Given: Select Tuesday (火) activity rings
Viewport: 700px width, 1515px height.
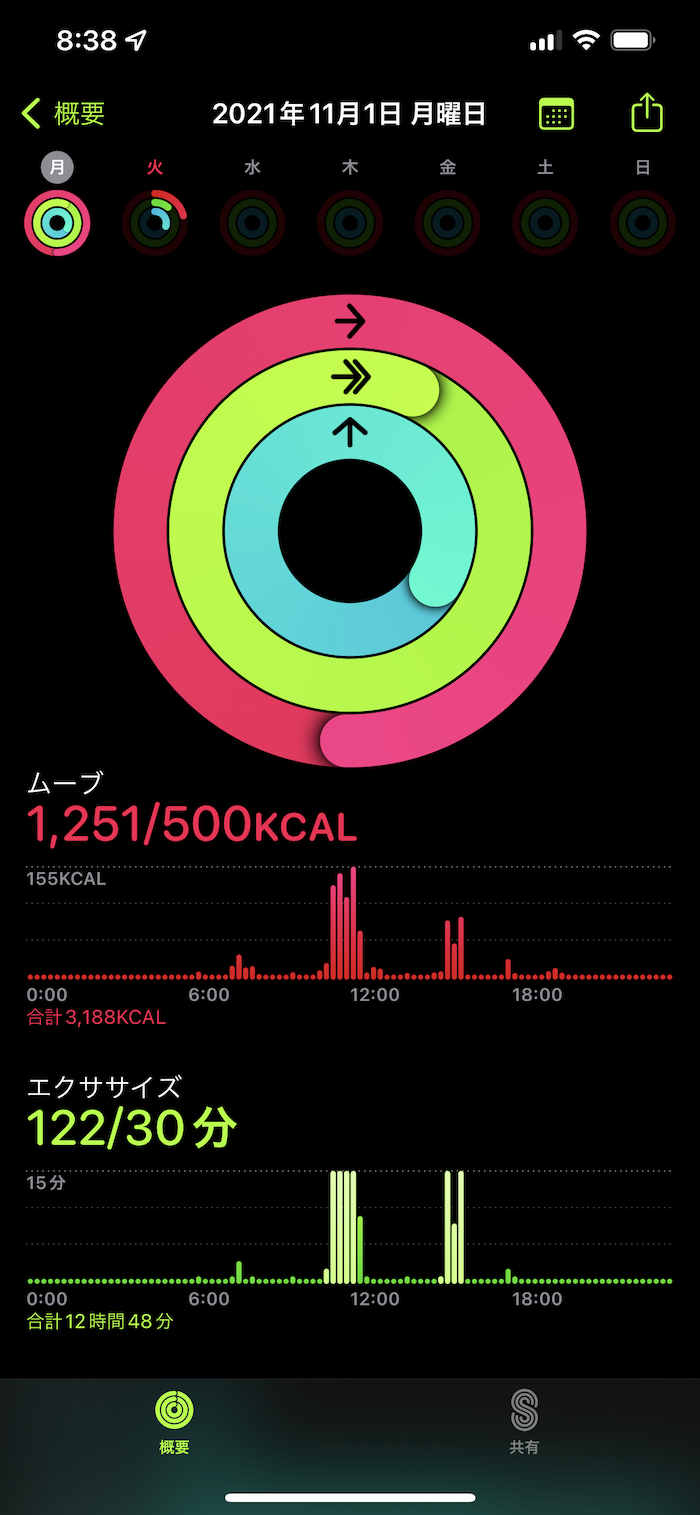Looking at the screenshot, I should 155,222.
